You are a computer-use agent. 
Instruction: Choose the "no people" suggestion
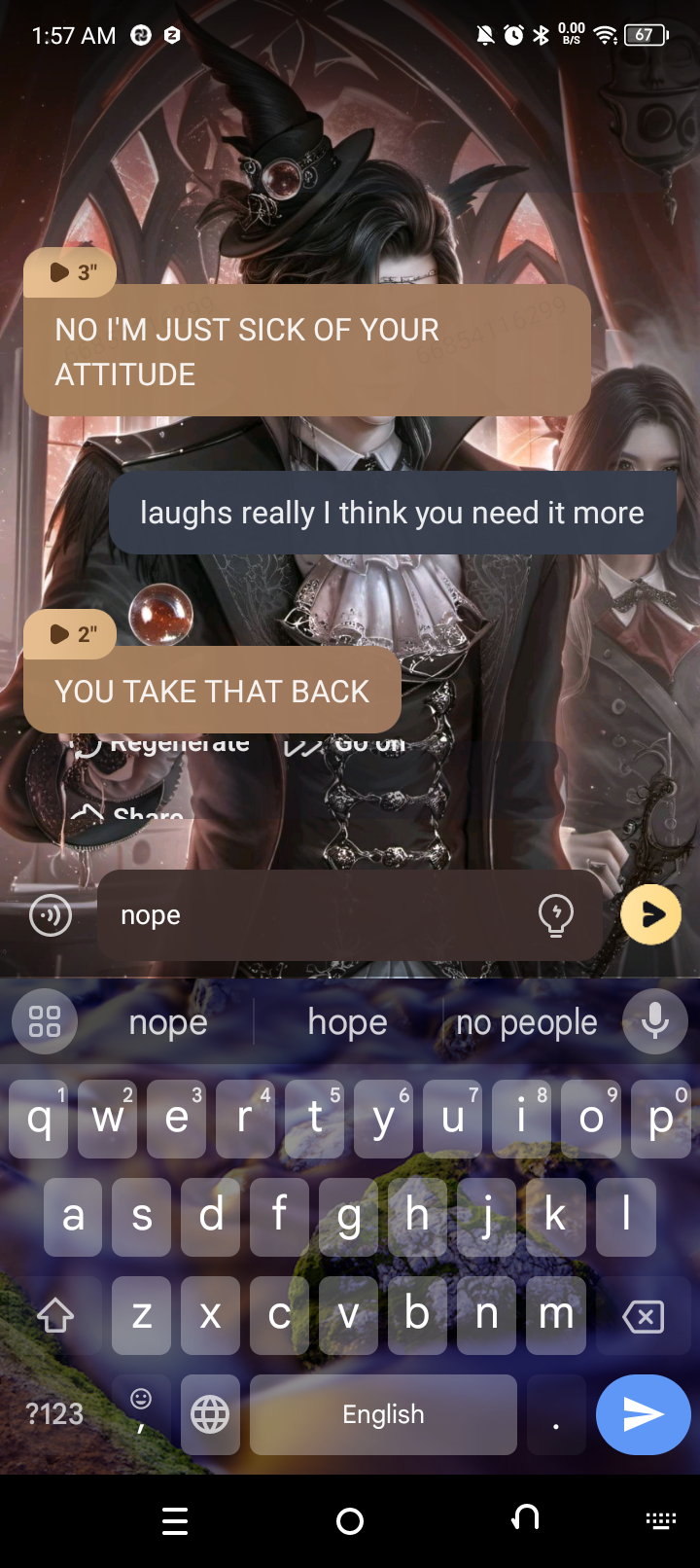(526, 1022)
